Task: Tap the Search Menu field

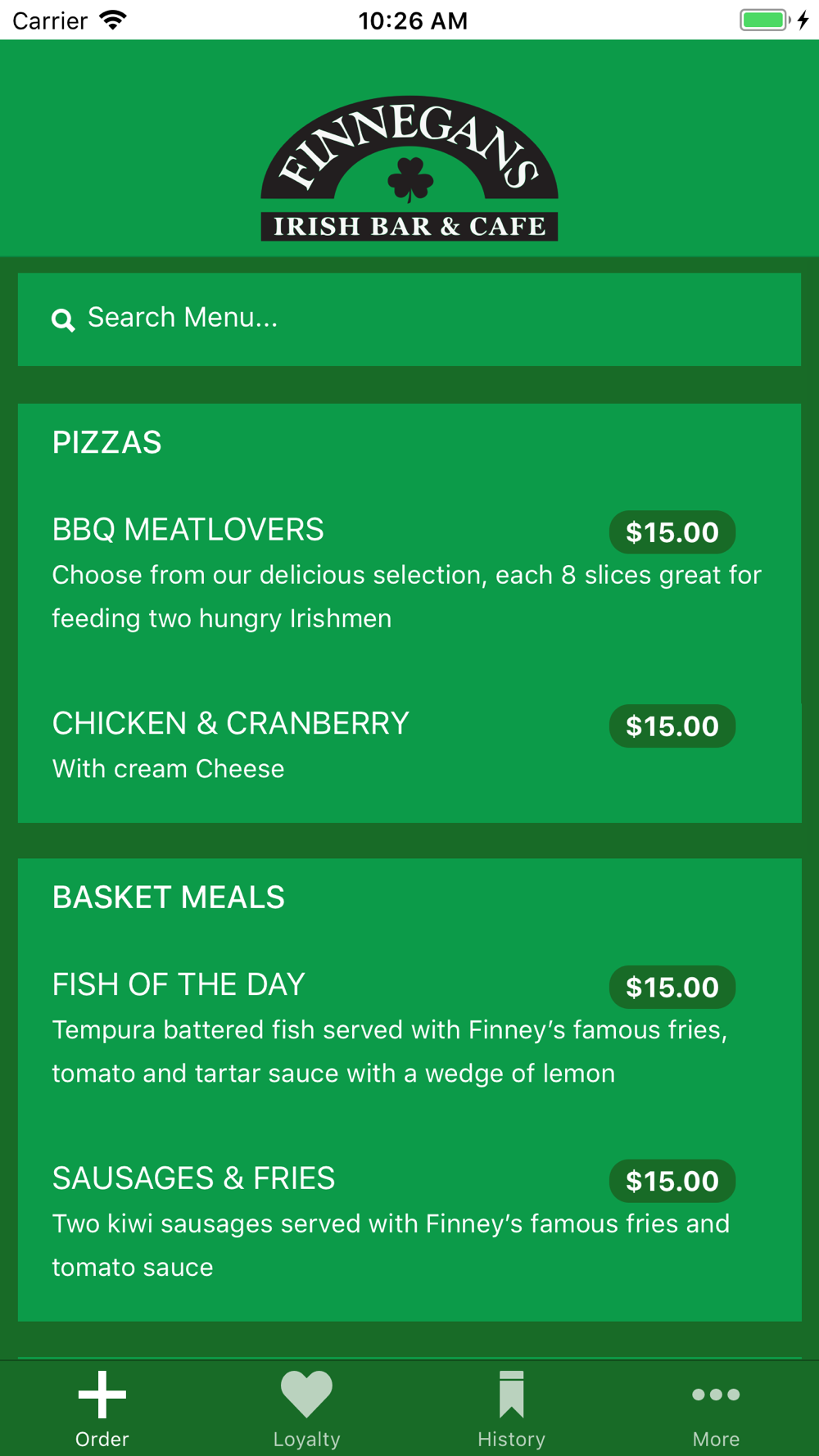Action: point(409,319)
